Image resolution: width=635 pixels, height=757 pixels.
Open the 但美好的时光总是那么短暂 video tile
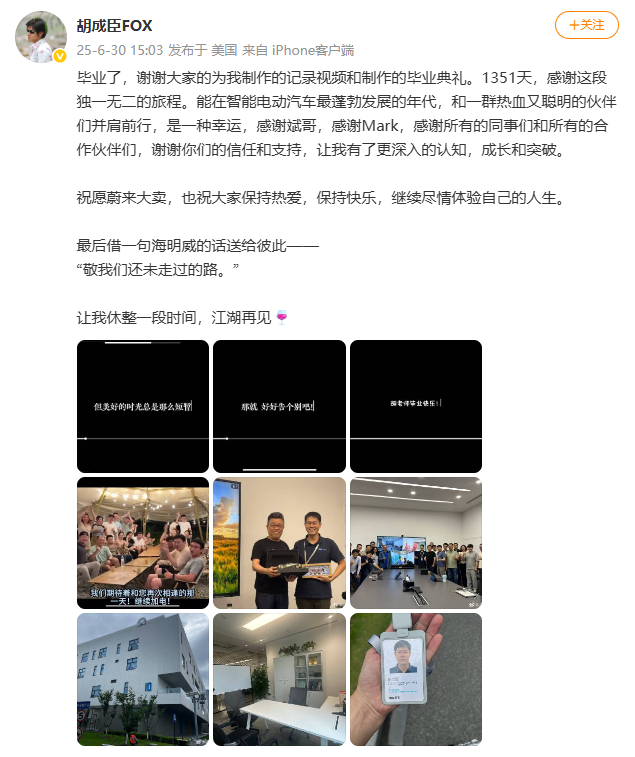tap(143, 406)
